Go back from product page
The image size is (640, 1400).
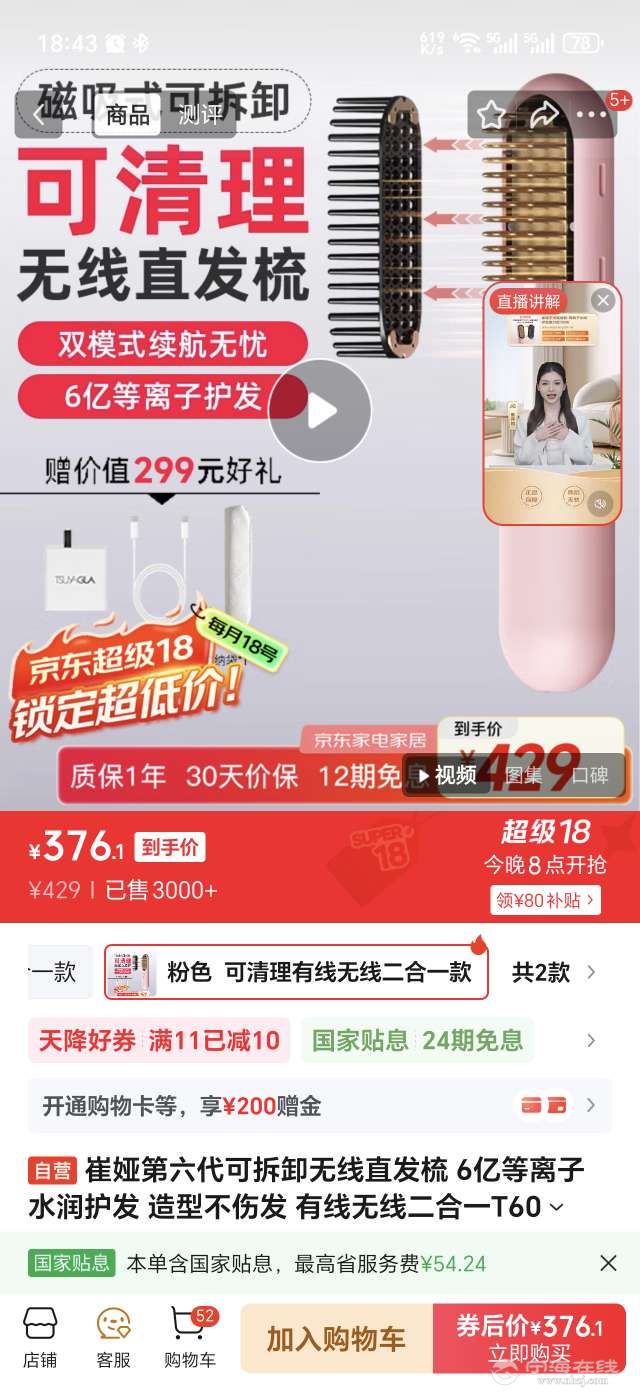pyautogui.click(x=38, y=115)
